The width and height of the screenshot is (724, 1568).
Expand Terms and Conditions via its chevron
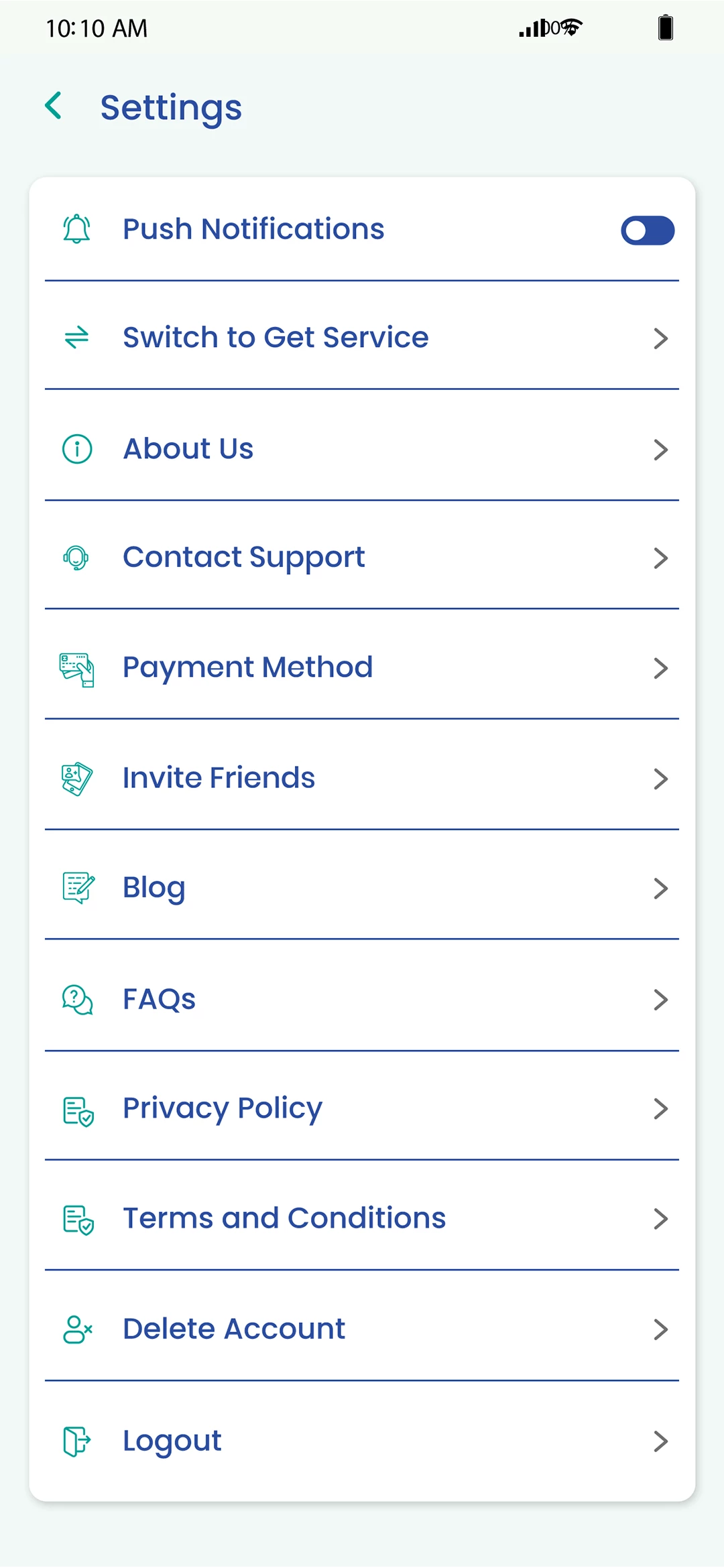[x=661, y=1219]
